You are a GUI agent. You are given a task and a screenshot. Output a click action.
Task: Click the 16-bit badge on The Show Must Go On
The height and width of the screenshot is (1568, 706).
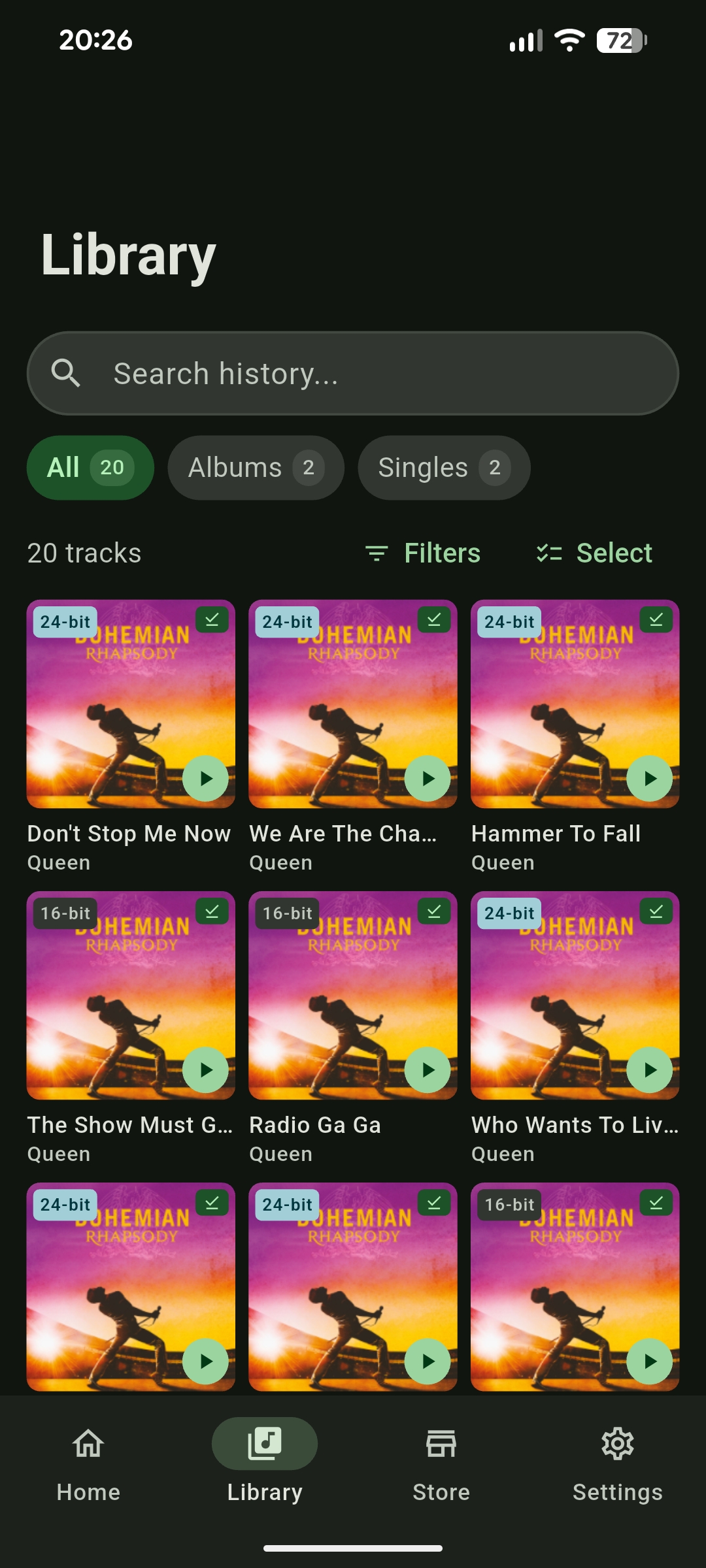click(x=64, y=913)
